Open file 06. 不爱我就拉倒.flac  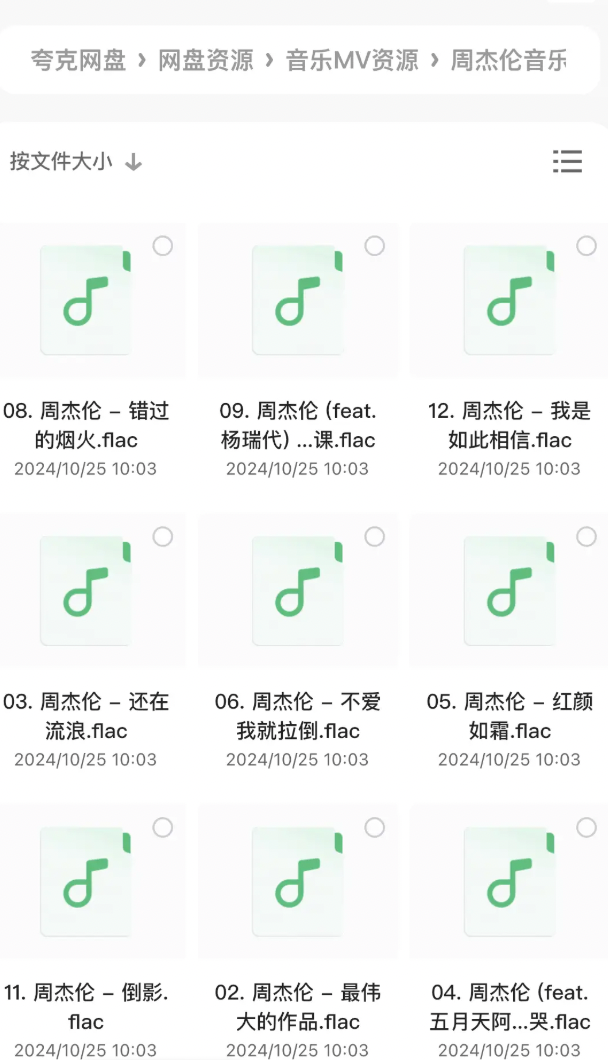(x=298, y=591)
